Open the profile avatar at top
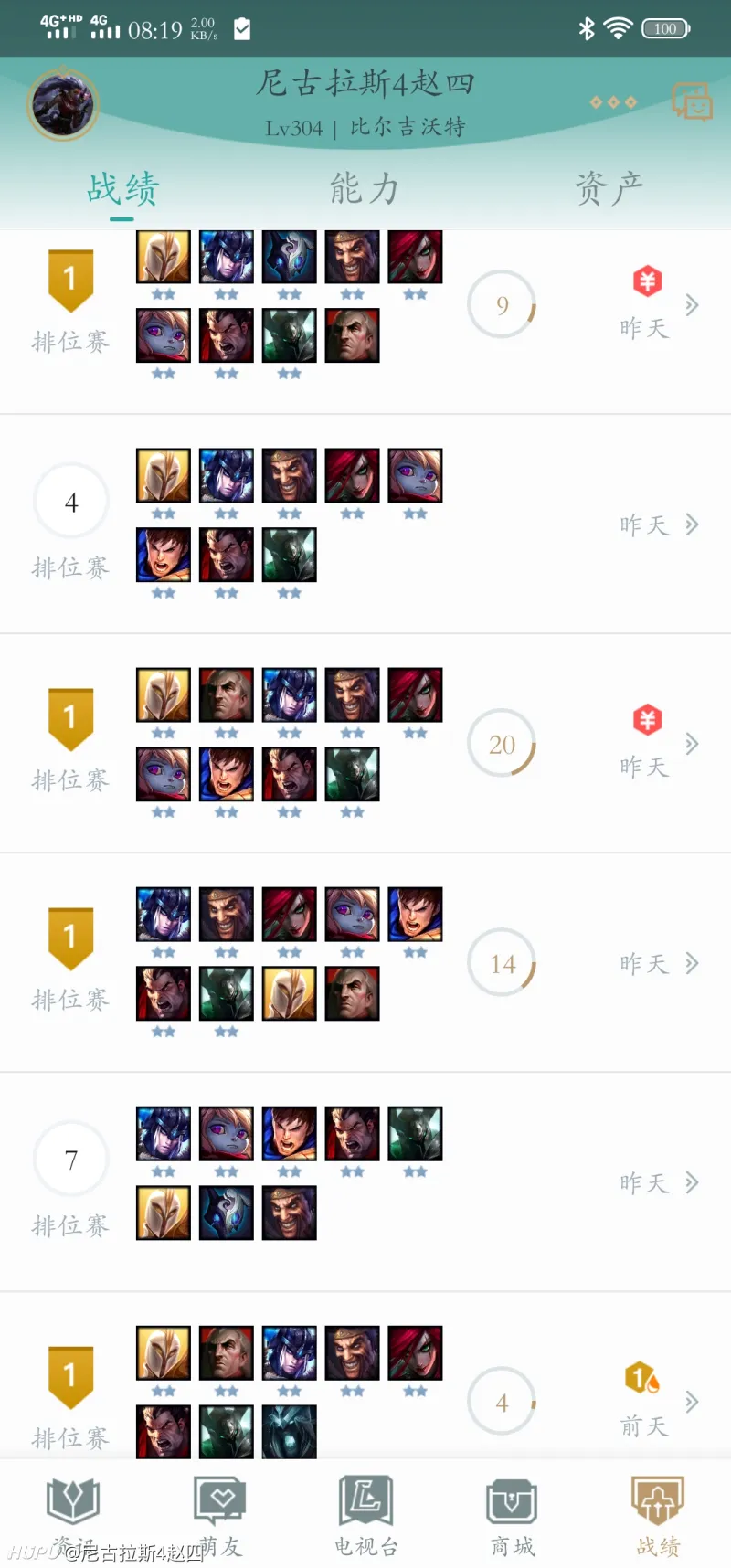Screen dimensions: 731x1568 click(62, 103)
